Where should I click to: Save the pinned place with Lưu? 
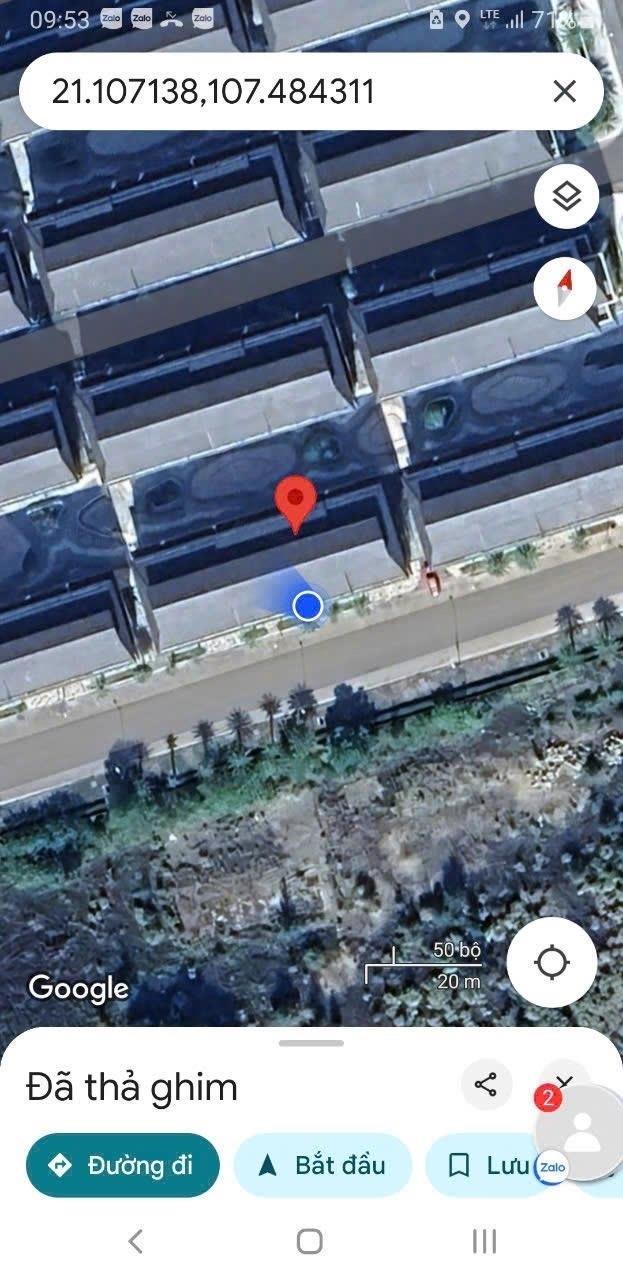click(x=480, y=1165)
